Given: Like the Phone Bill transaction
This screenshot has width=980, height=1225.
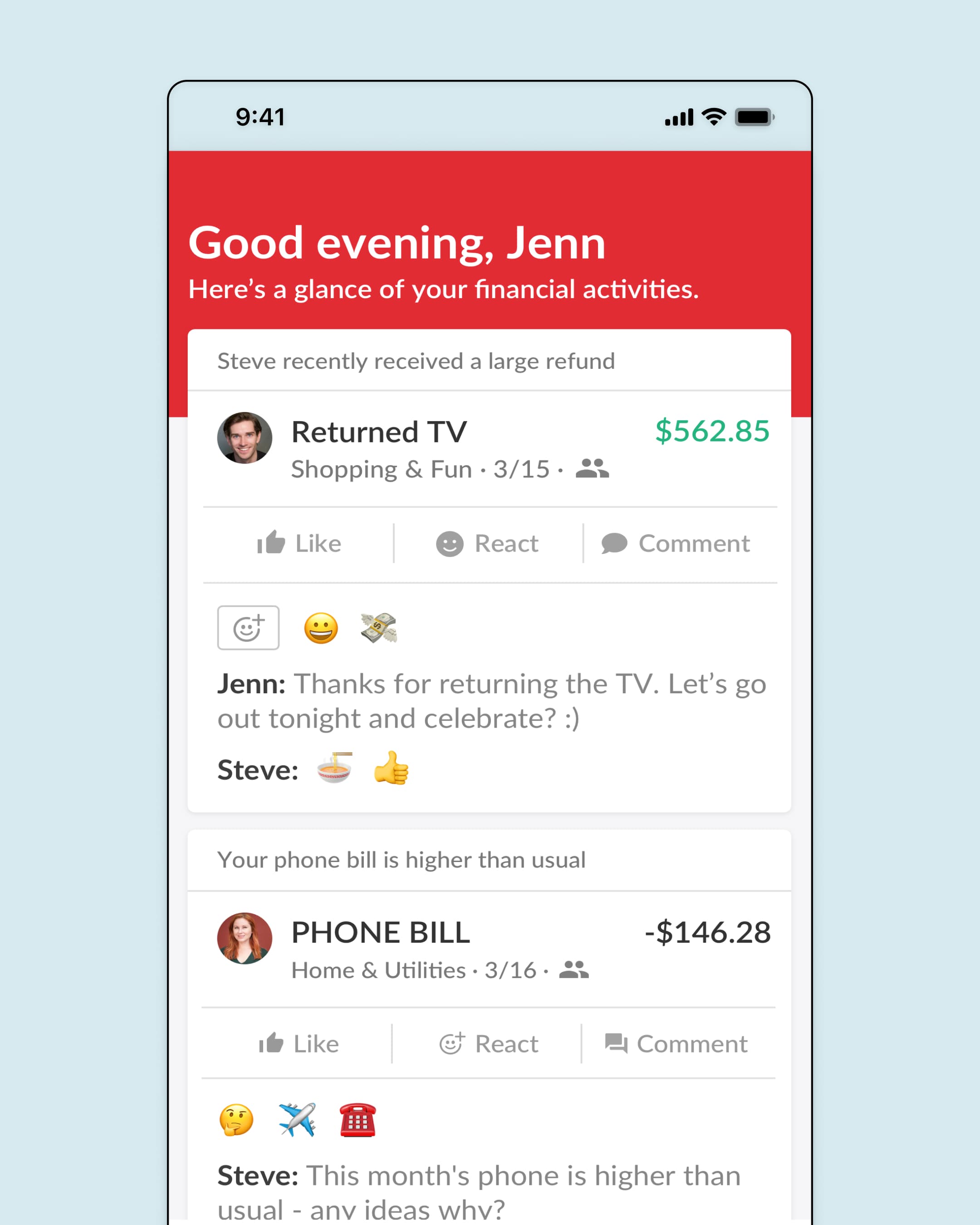Looking at the screenshot, I should click(x=299, y=1043).
